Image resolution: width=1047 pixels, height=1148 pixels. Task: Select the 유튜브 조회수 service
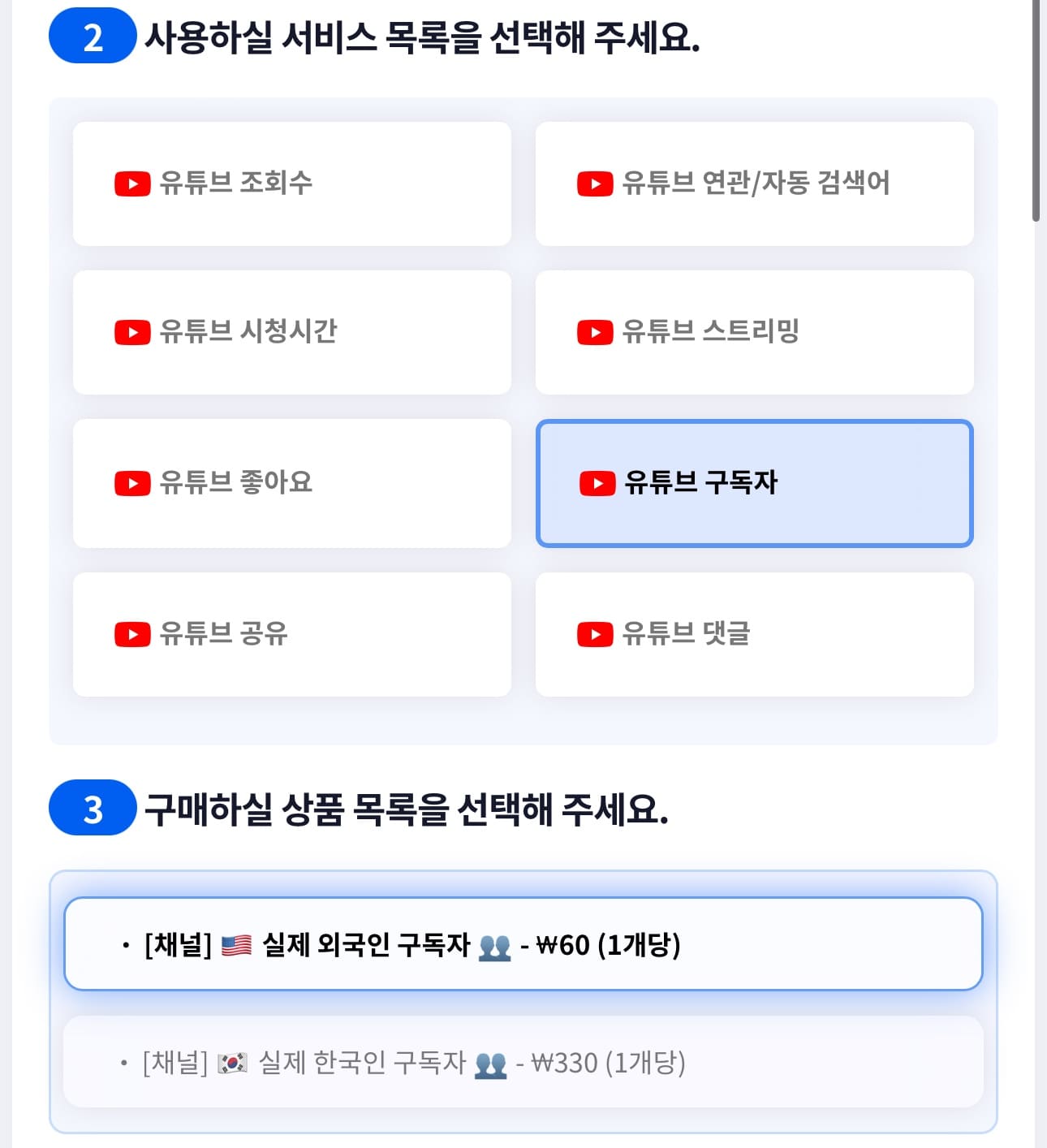(x=291, y=183)
